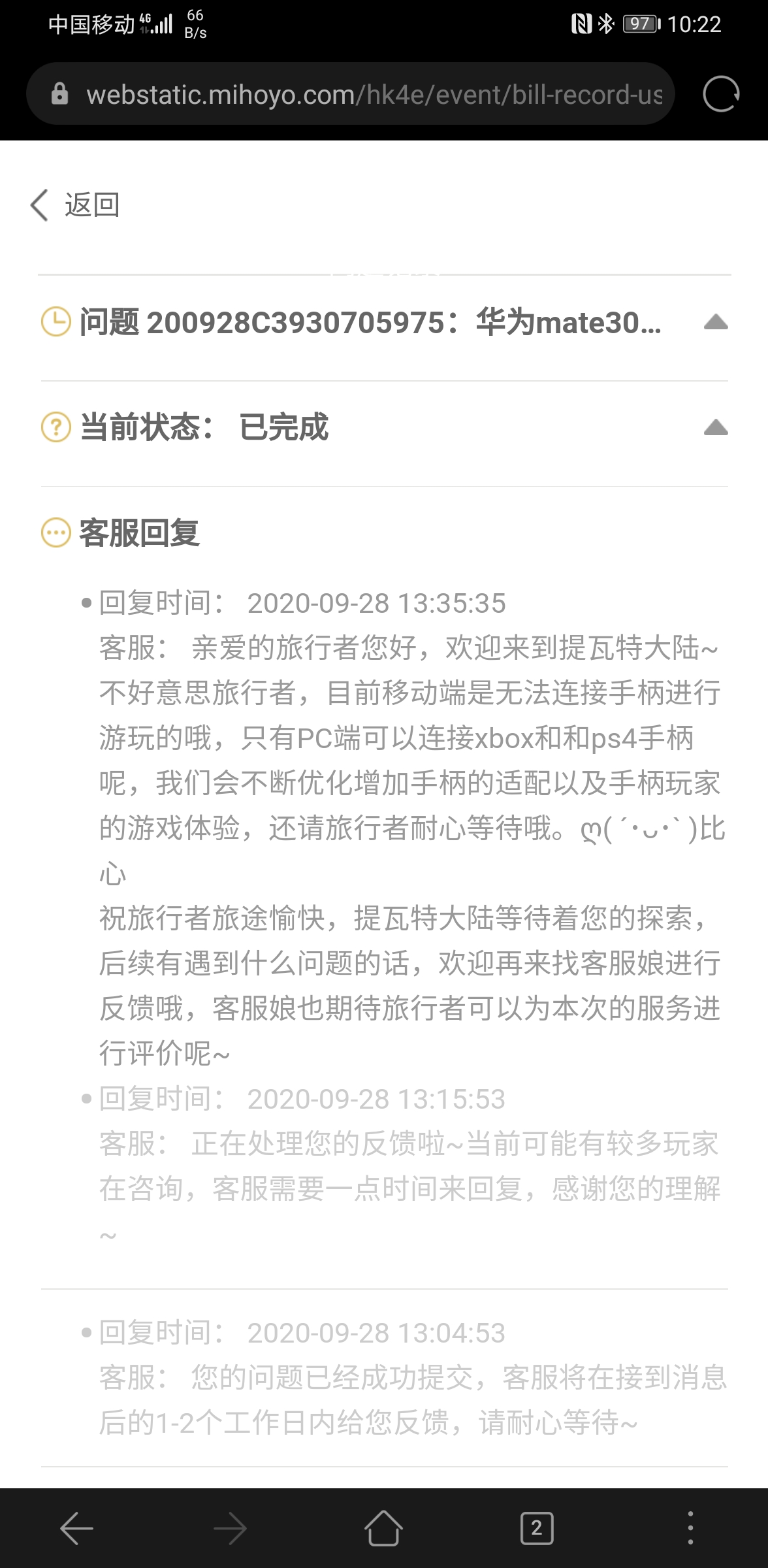Collapse the 问题 200928C3930705975 section
Image resolution: width=768 pixels, height=1568 pixels.
tap(716, 322)
